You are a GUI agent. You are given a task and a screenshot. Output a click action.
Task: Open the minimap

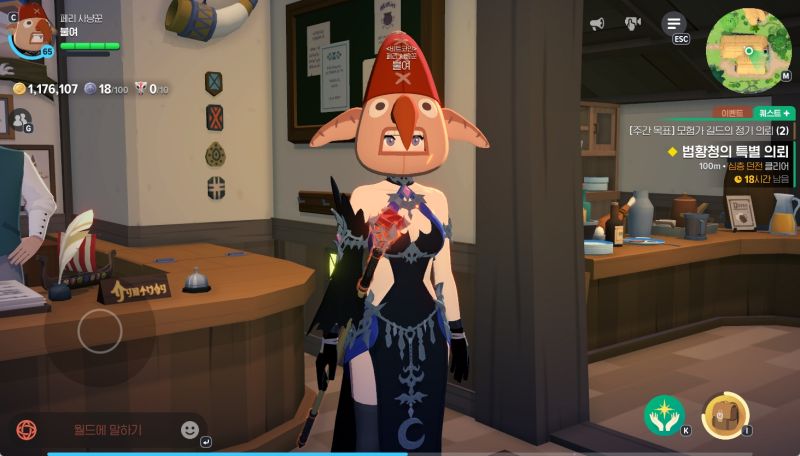(x=748, y=48)
